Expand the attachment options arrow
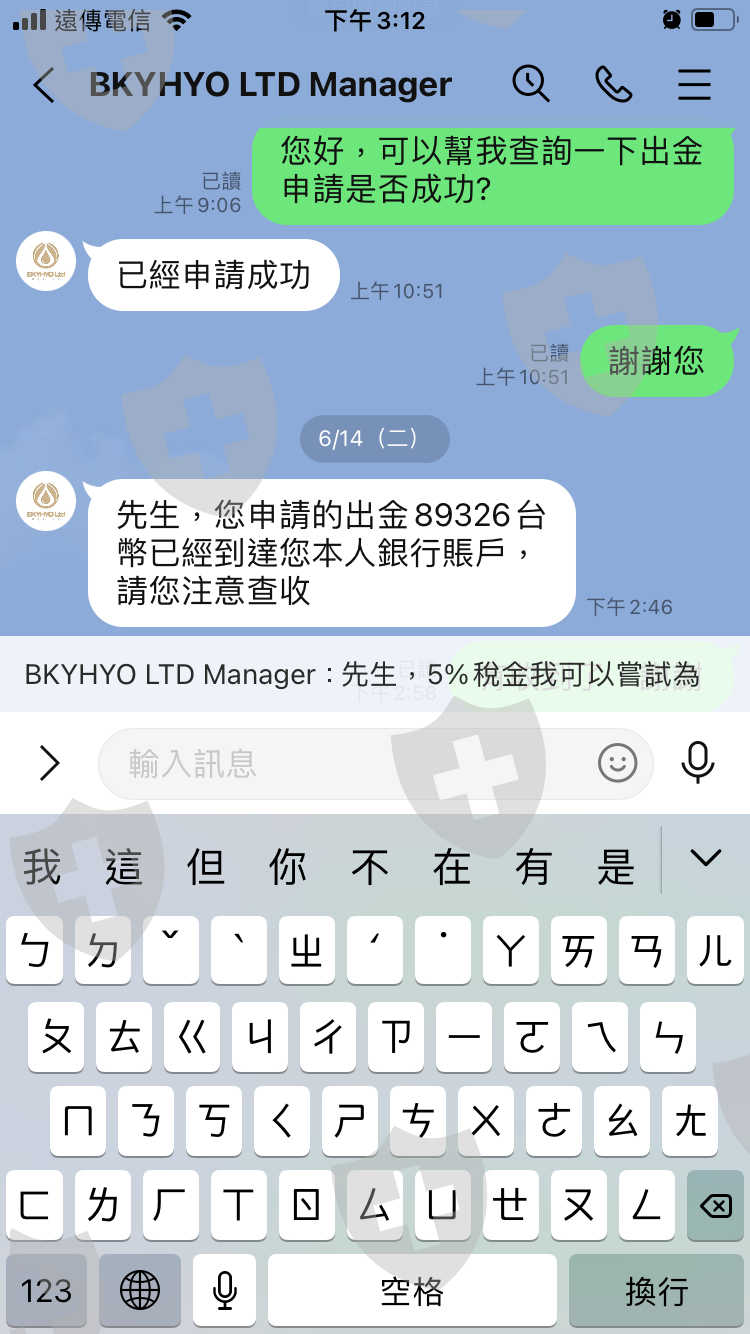The width and height of the screenshot is (750, 1334). [48, 764]
